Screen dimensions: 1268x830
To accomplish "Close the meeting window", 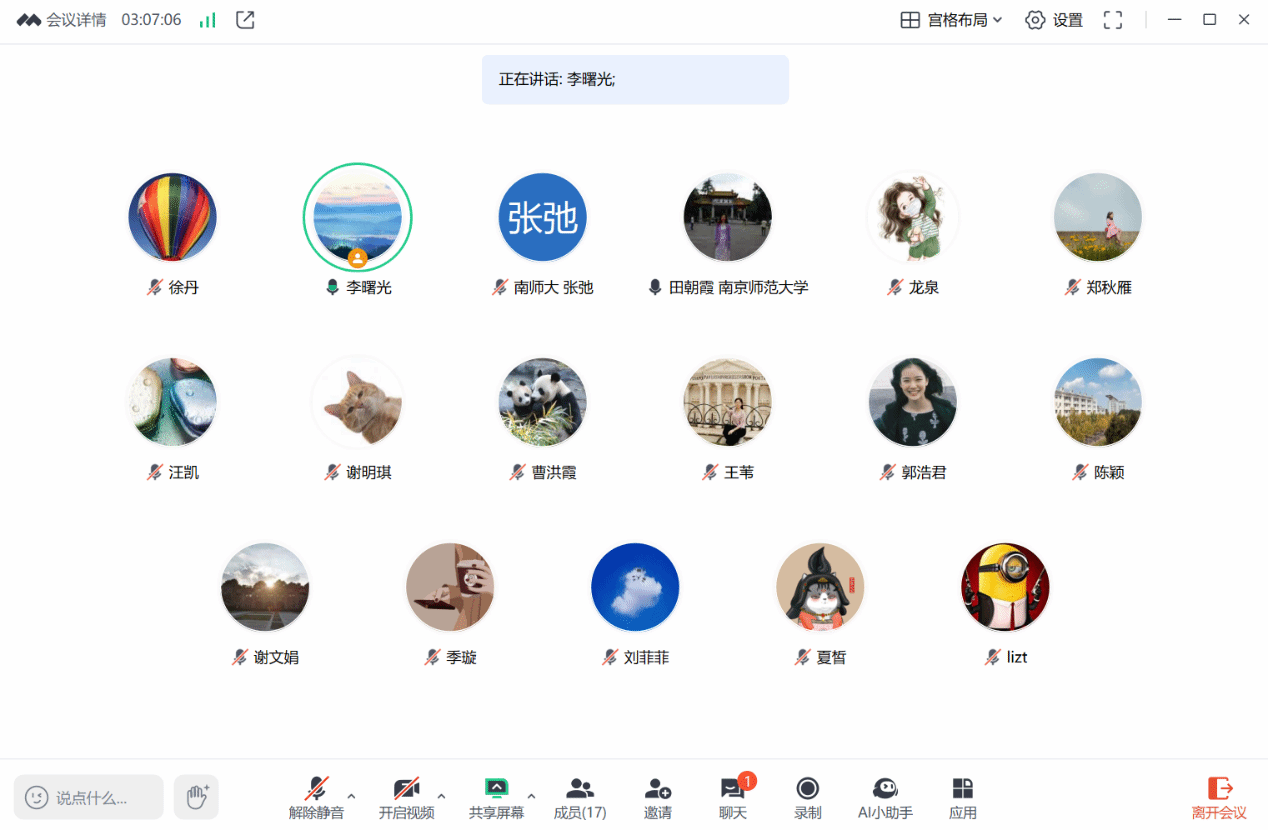I will tap(1244, 20).
